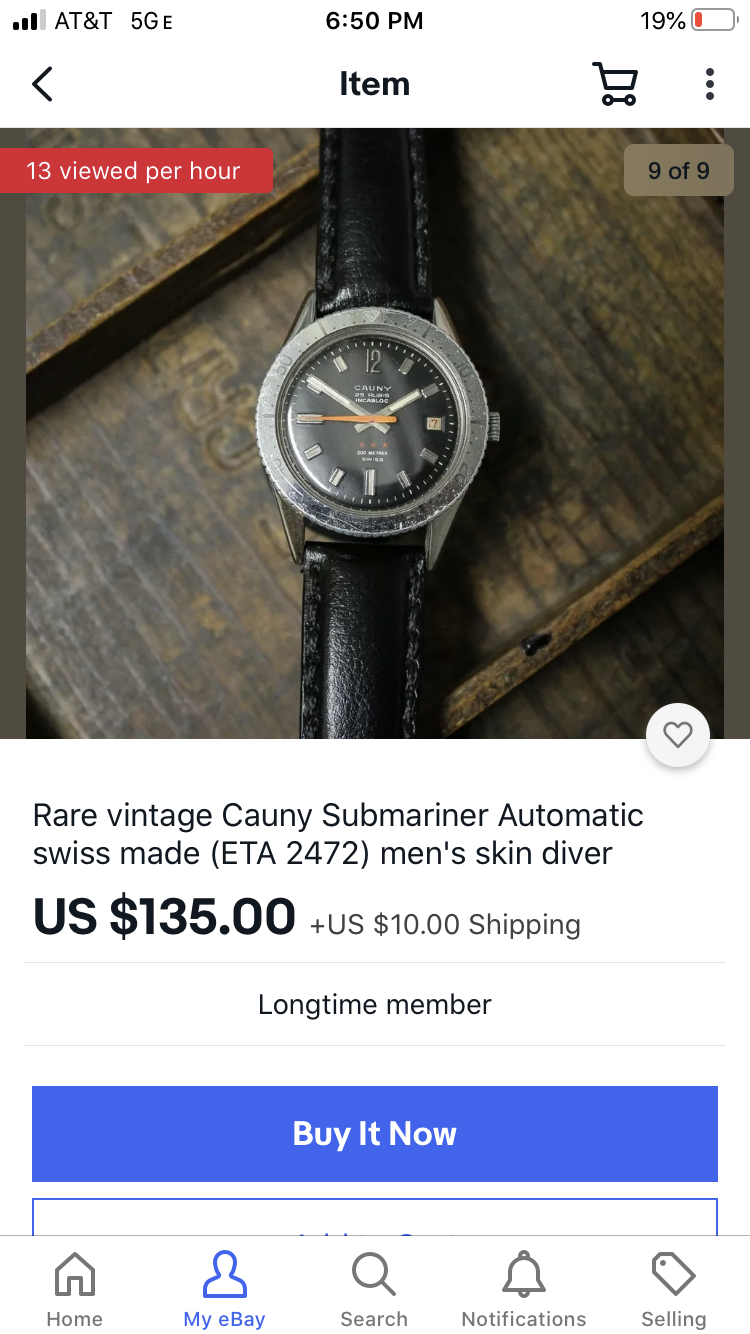Screen dimensions: 750x1334
Task: Open the Cauny watch photo fullscreen
Action: (x=374, y=432)
